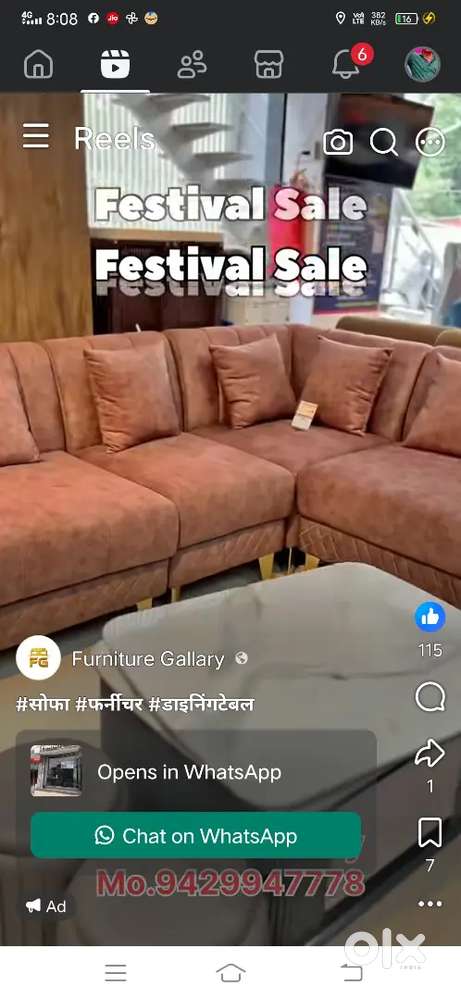Tap the Chat on WhatsApp button

point(196,835)
